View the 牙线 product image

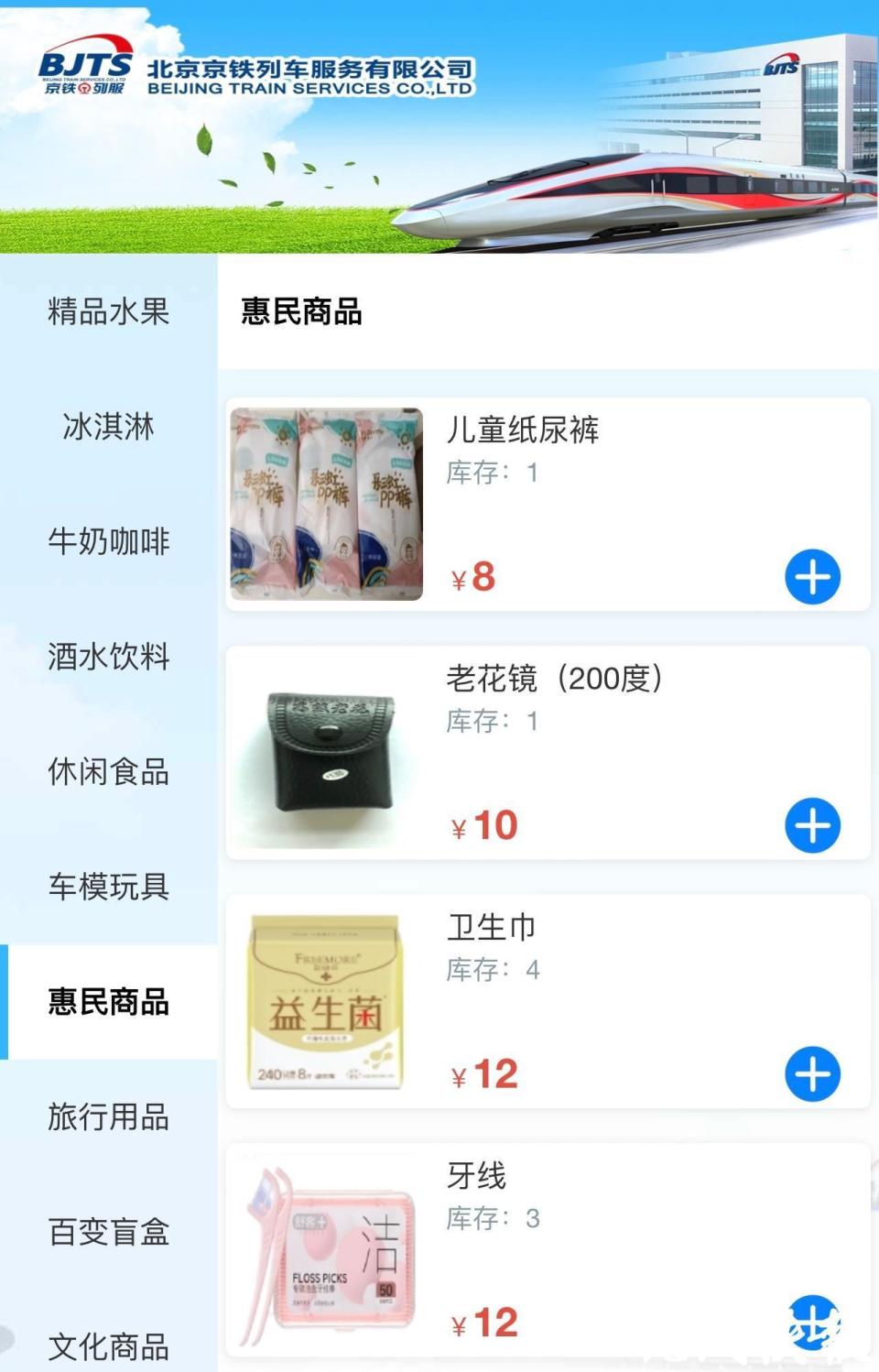point(326,1250)
